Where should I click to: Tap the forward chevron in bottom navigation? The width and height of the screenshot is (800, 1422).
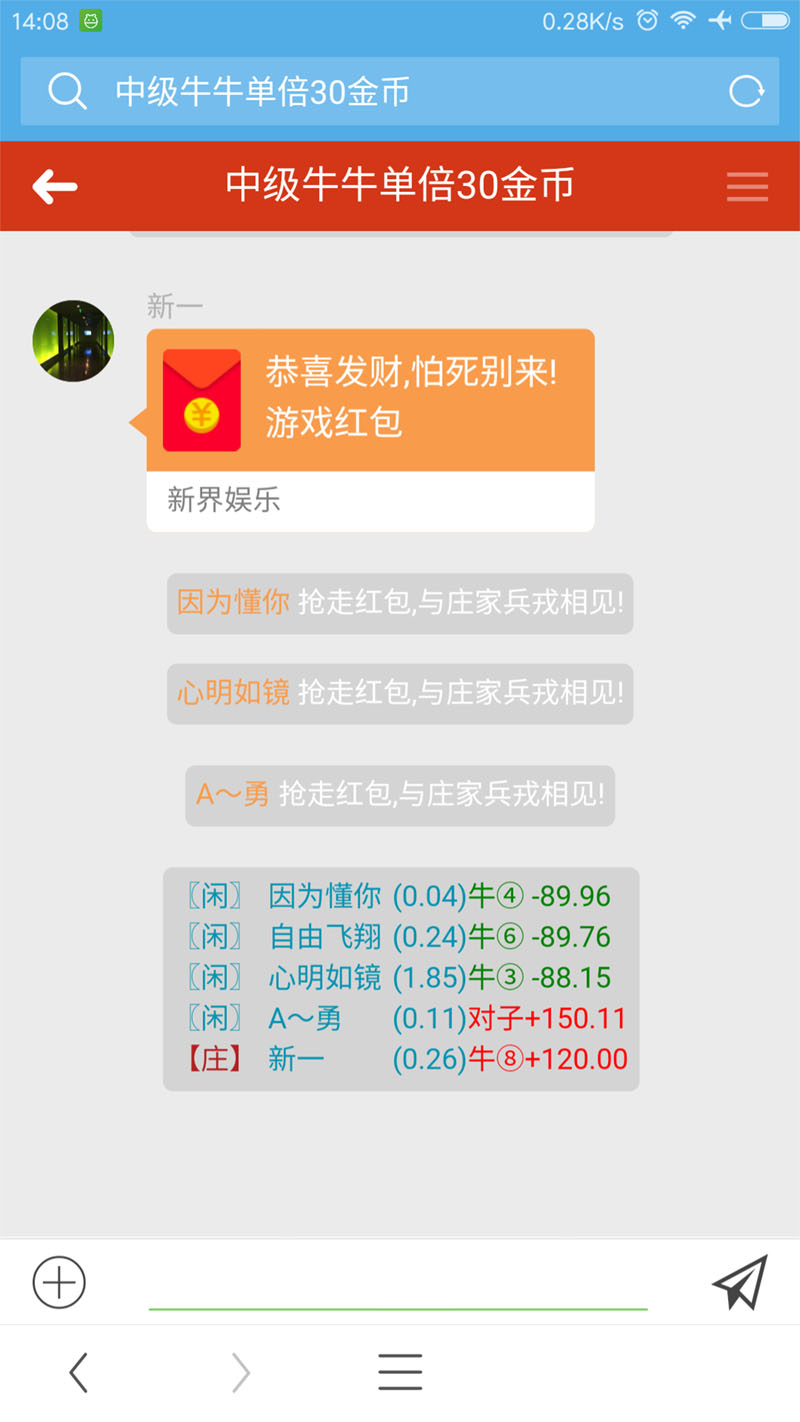pyautogui.click(x=238, y=1371)
